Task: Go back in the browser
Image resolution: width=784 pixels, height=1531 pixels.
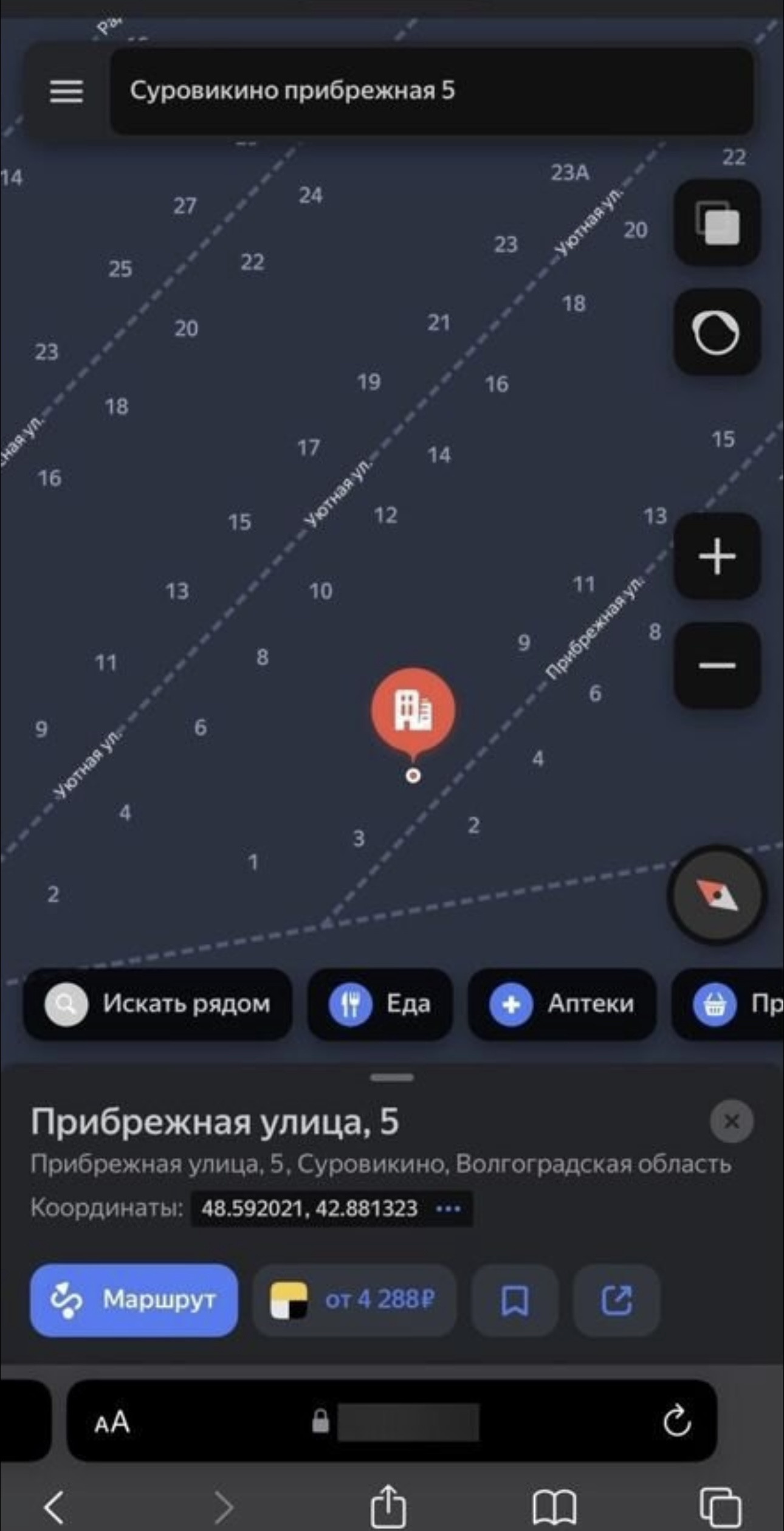Action: tap(55, 1506)
